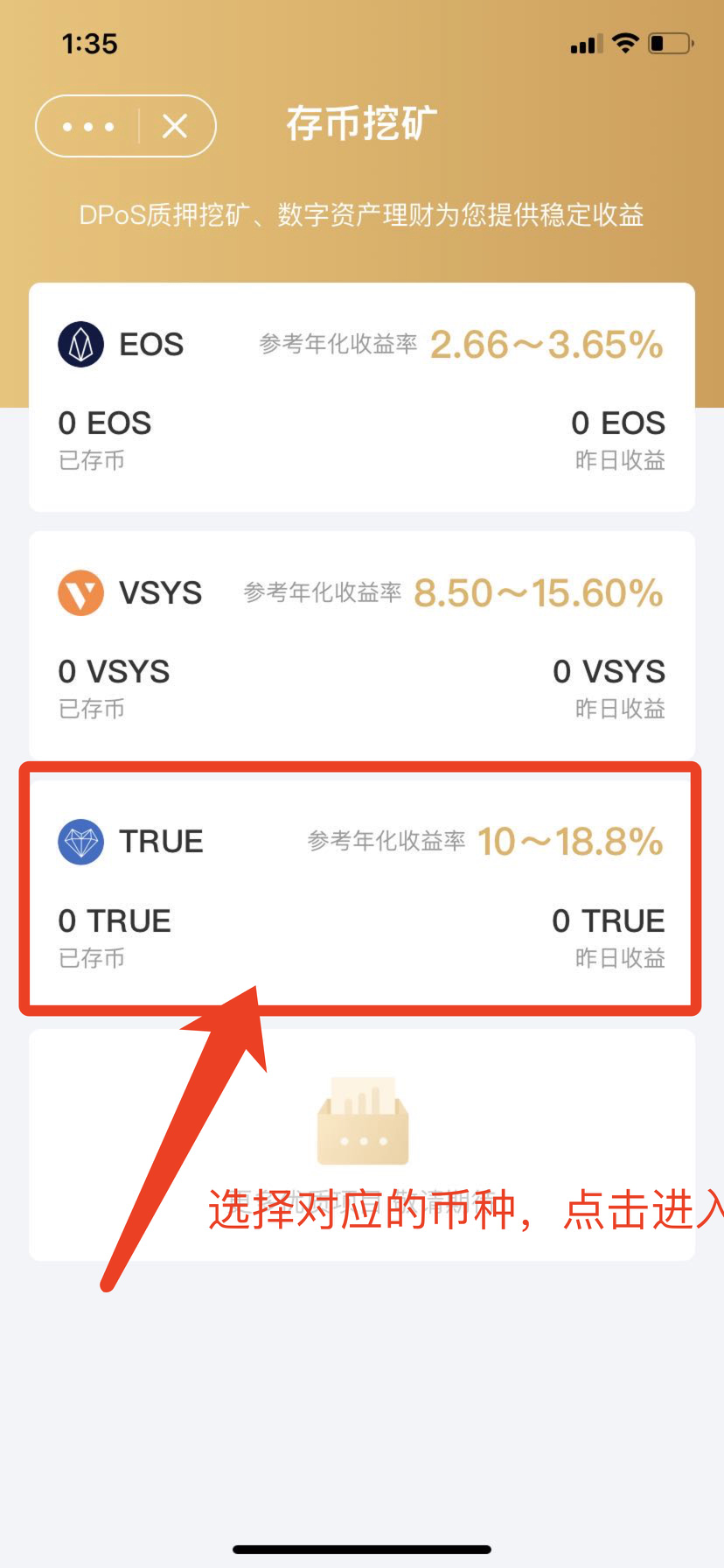
Task: Tap the 存币挖矿 page title
Action: pos(362,123)
